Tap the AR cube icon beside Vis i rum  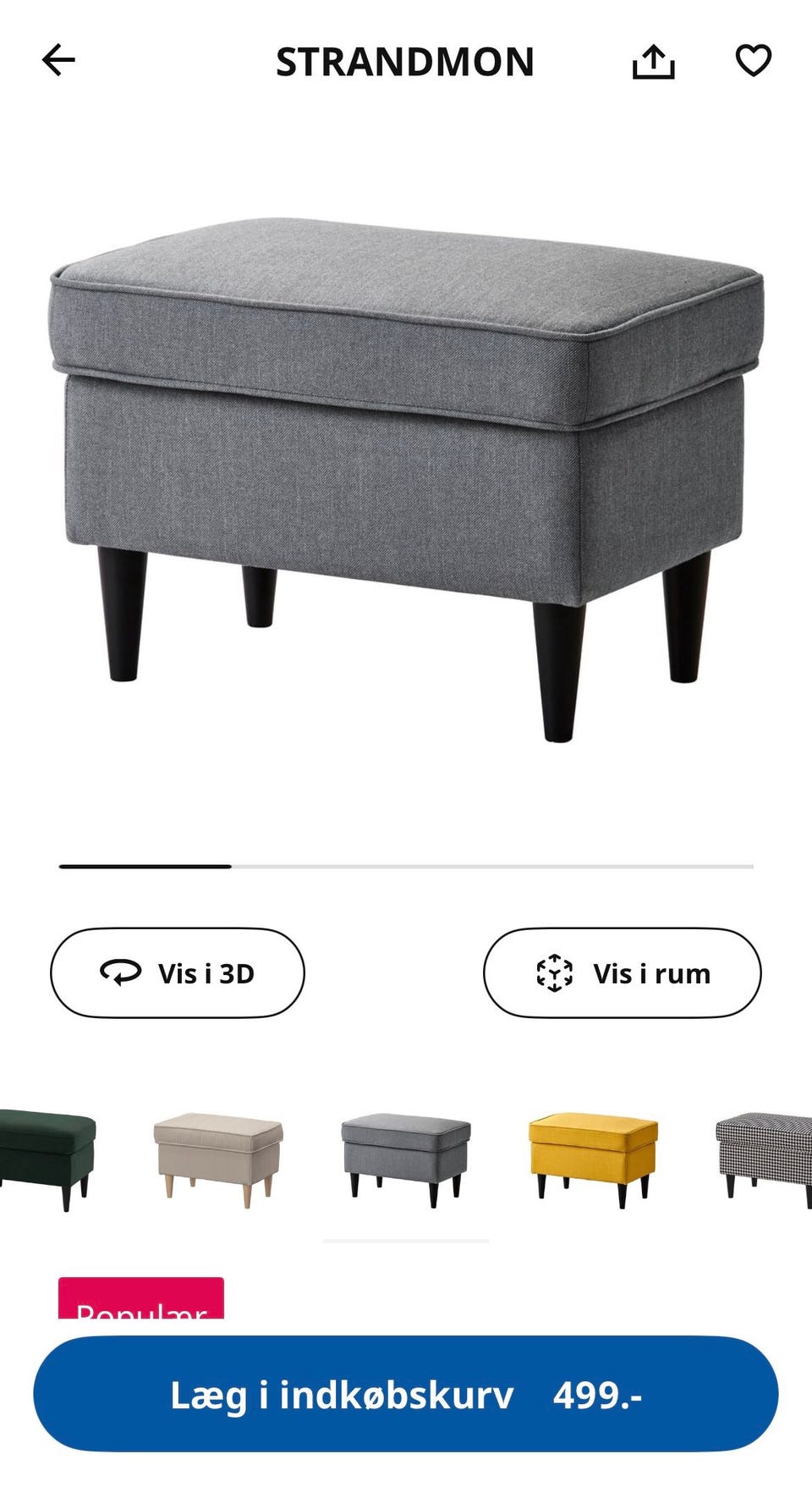point(554,973)
